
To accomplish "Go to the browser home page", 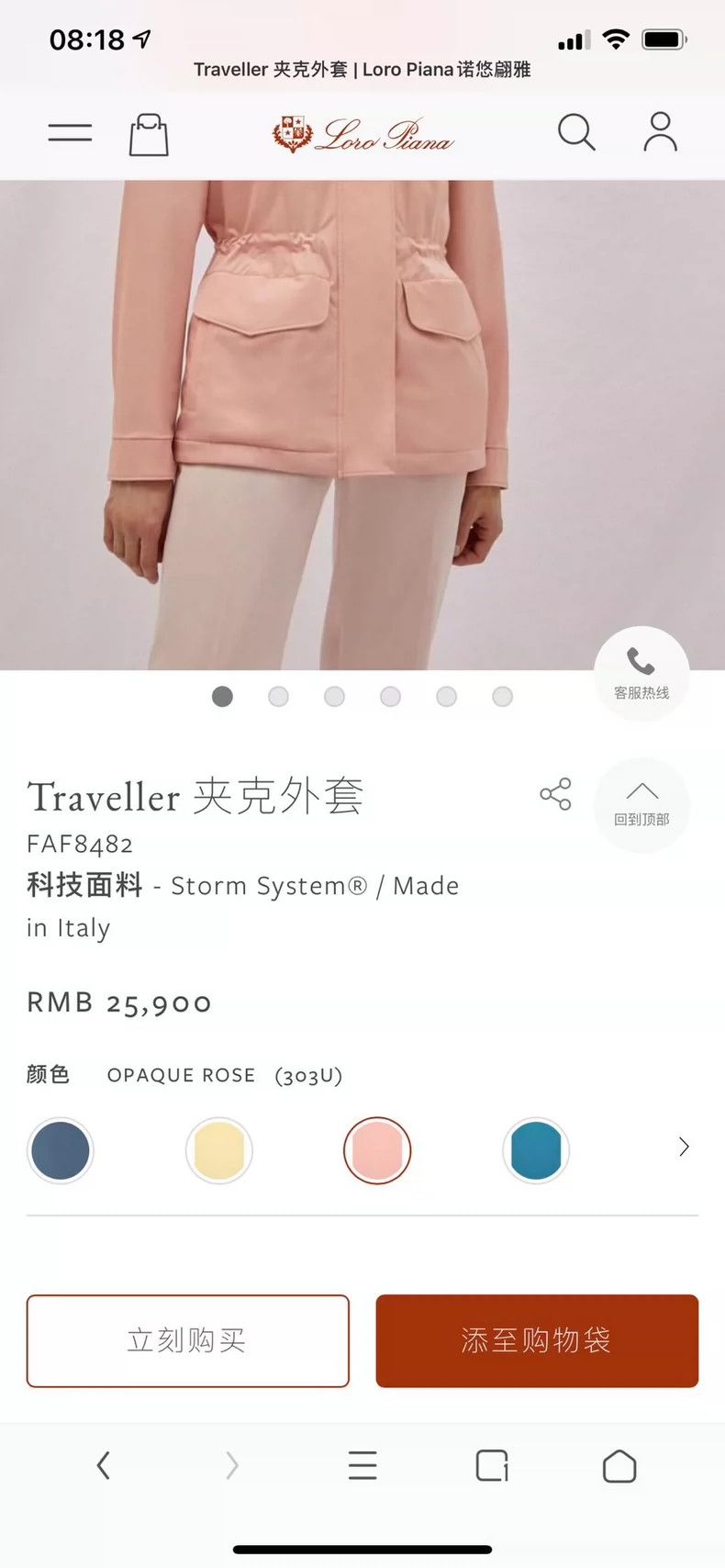I will tap(619, 1465).
